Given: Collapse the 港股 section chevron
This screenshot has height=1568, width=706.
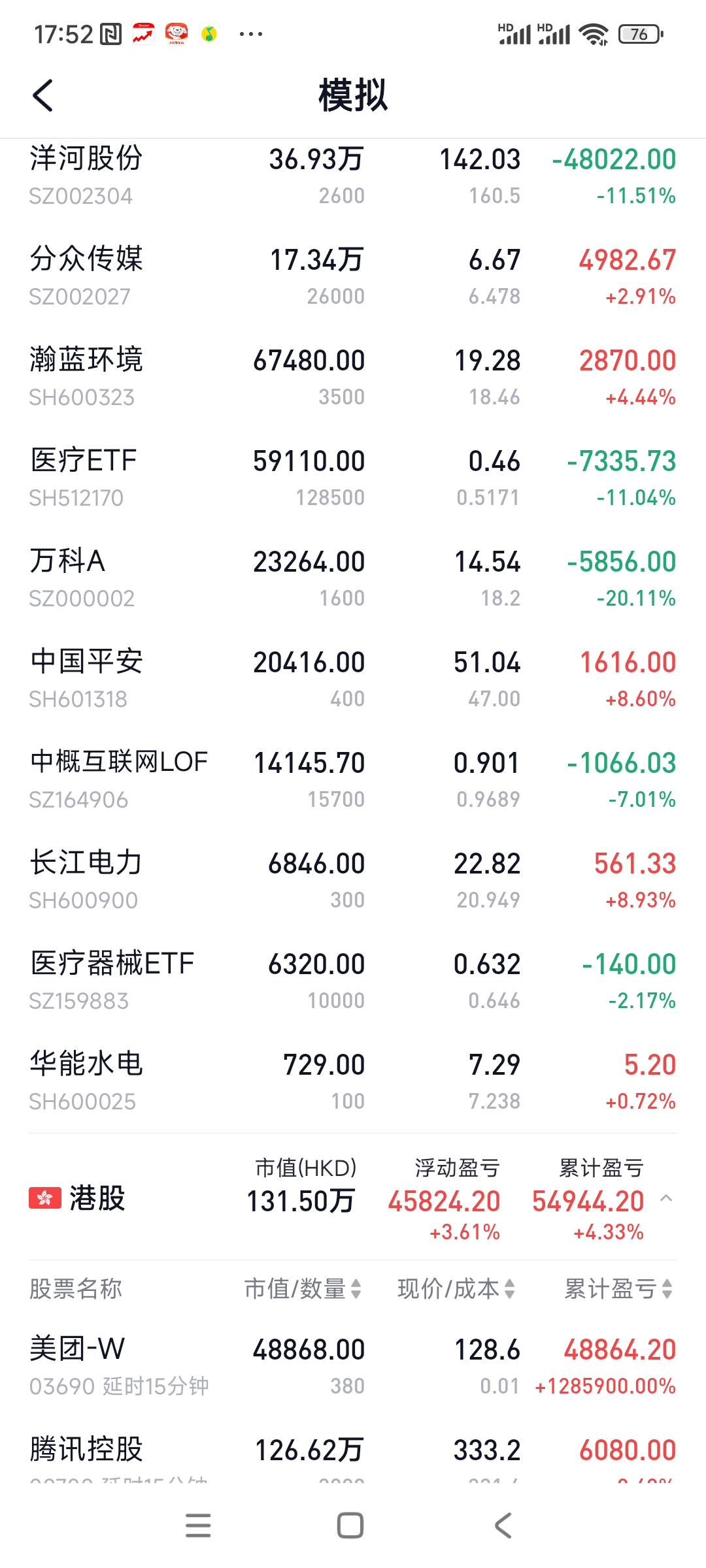Looking at the screenshot, I should click(x=666, y=1198).
